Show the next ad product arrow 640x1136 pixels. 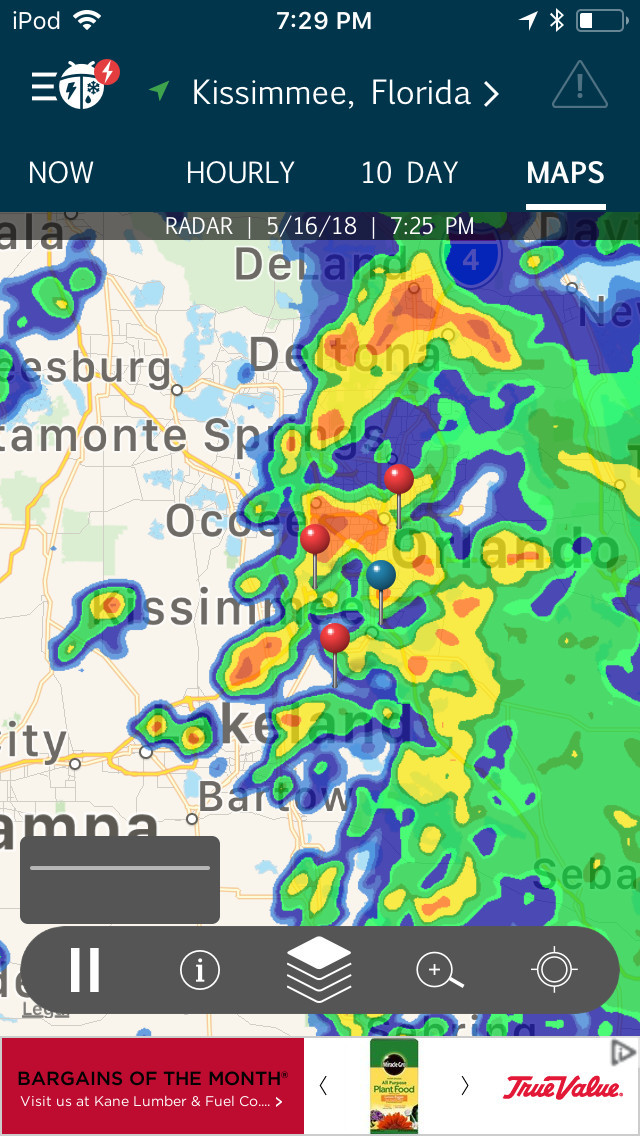[x=465, y=1086]
